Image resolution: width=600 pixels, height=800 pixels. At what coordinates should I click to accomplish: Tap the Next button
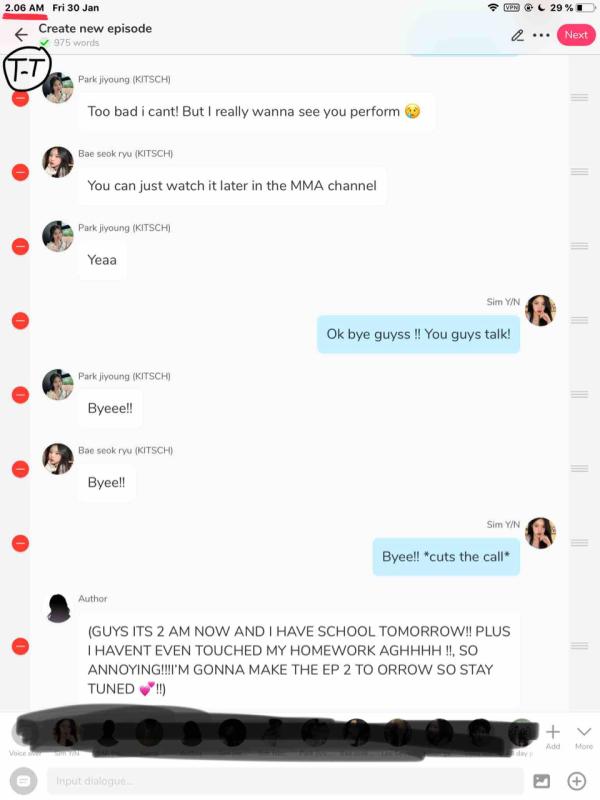point(575,35)
